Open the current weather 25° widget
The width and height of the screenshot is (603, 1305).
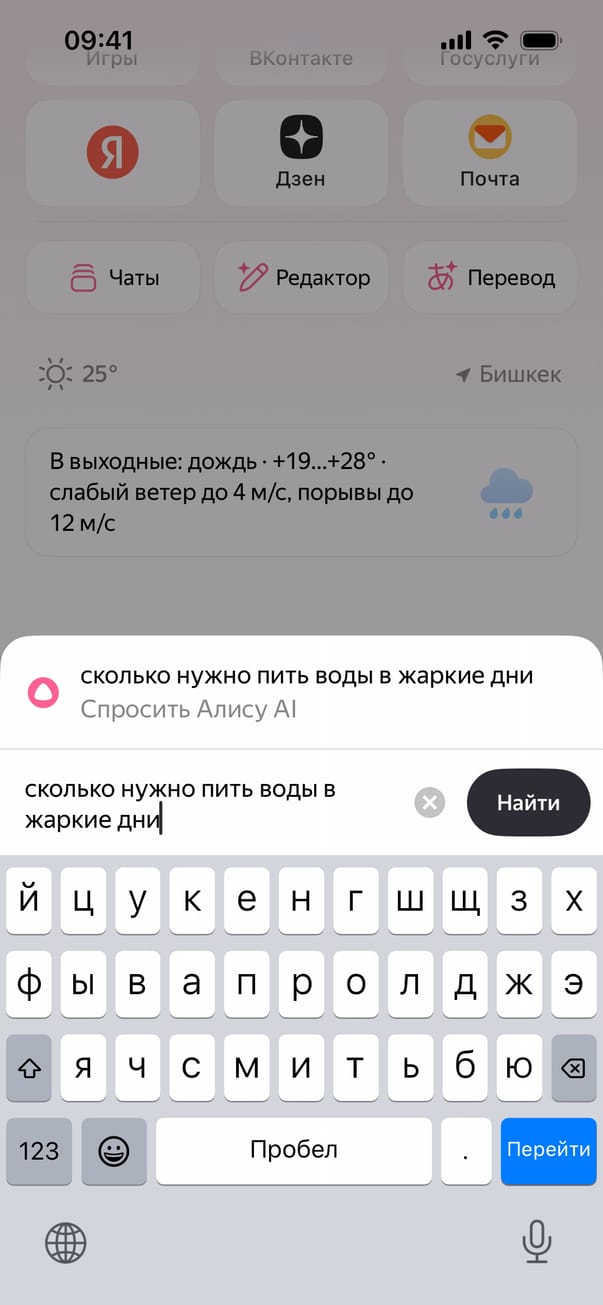click(x=78, y=375)
